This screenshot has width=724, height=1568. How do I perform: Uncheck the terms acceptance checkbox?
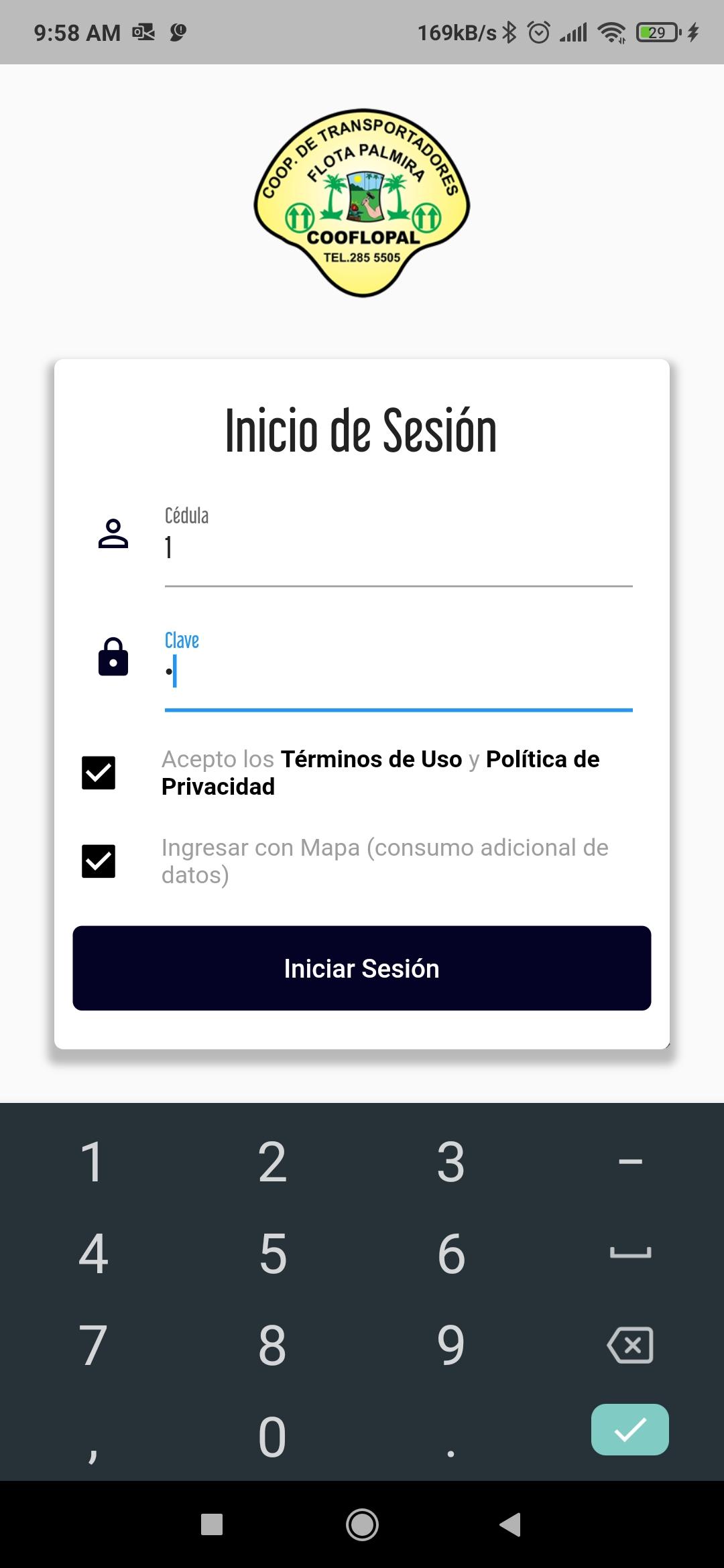tap(99, 773)
